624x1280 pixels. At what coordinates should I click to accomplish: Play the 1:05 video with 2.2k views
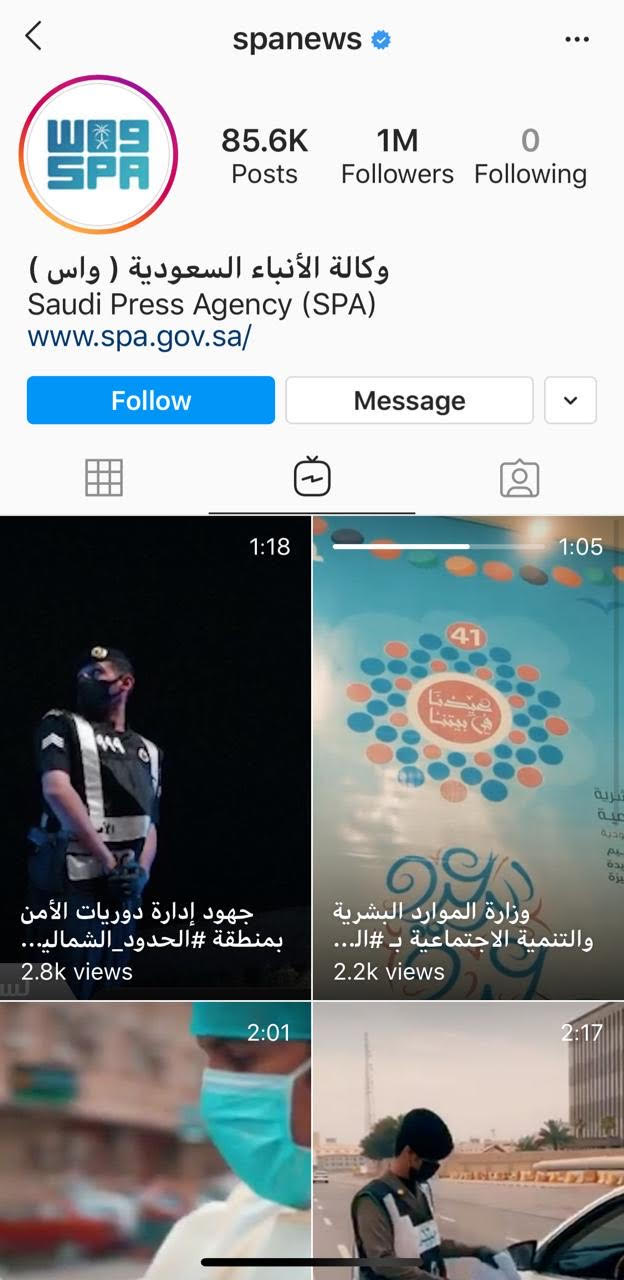coord(468,757)
